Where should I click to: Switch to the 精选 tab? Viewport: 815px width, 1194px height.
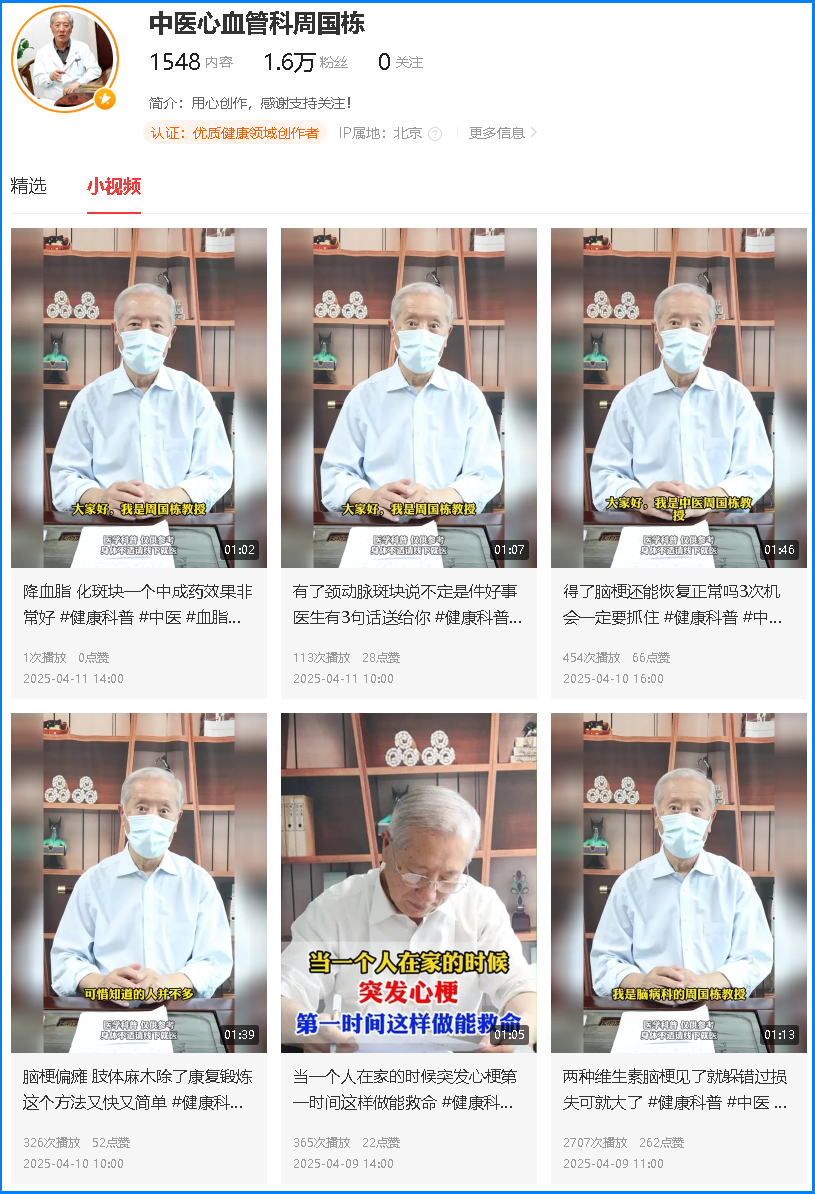tap(29, 186)
